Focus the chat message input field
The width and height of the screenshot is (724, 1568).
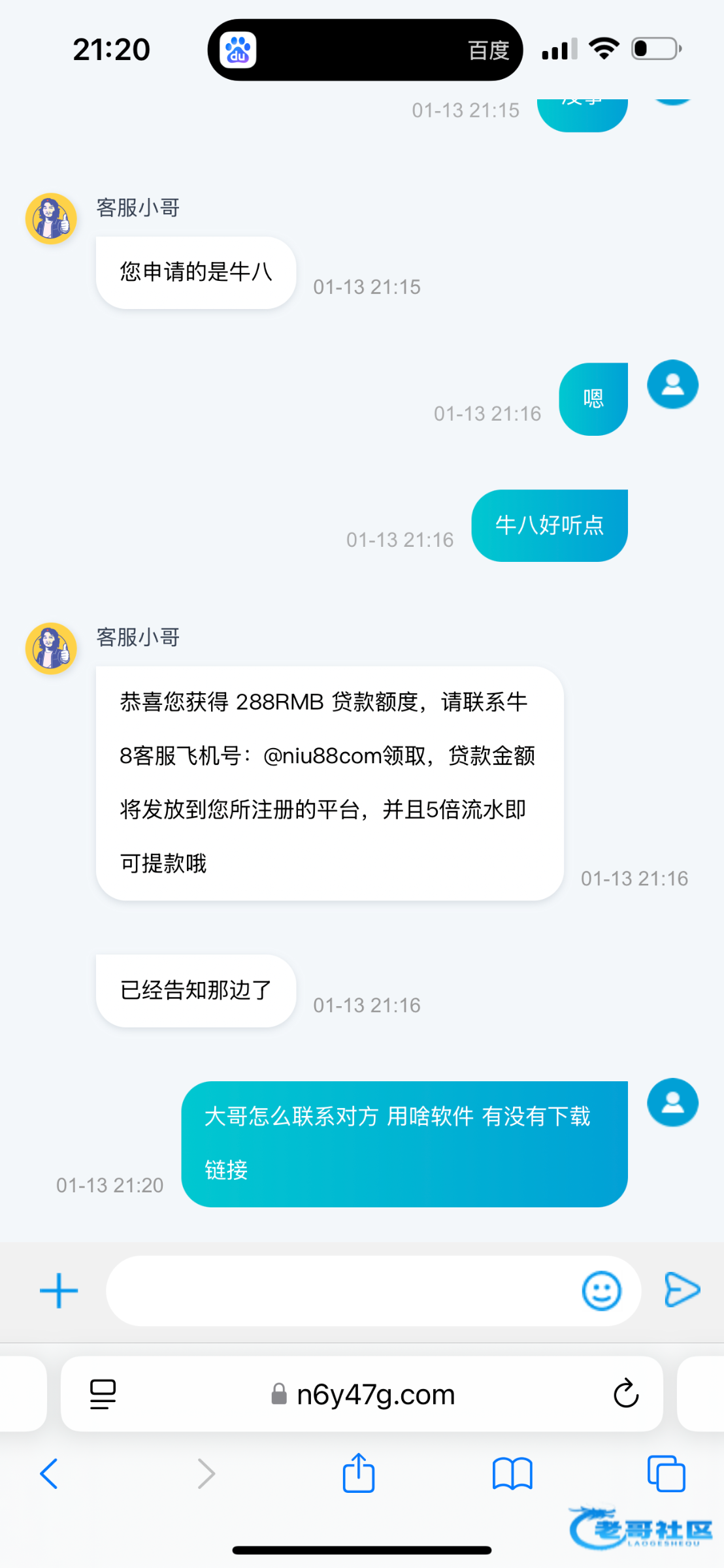point(340,1290)
